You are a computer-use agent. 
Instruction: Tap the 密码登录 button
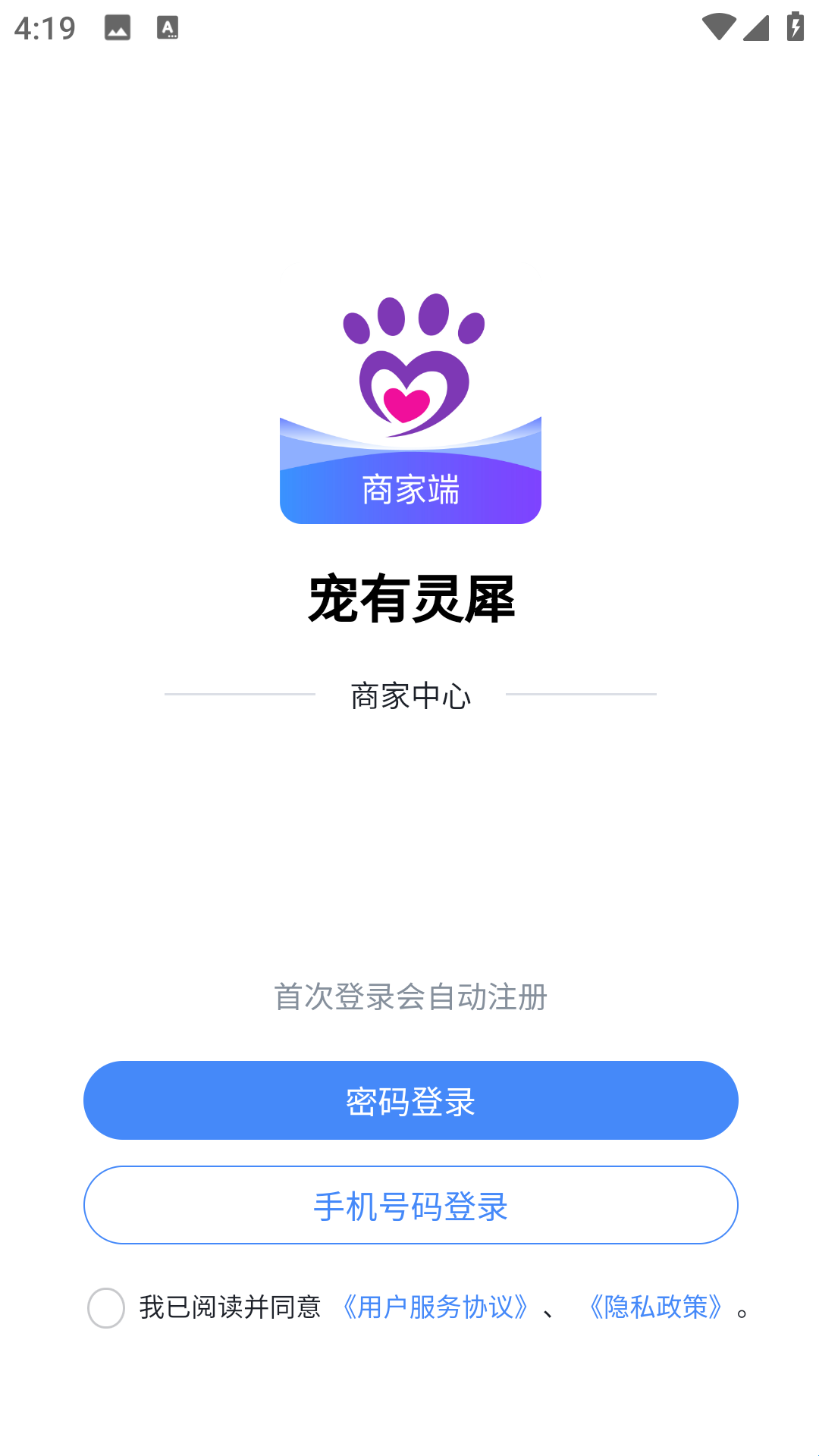[x=410, y=1100]
